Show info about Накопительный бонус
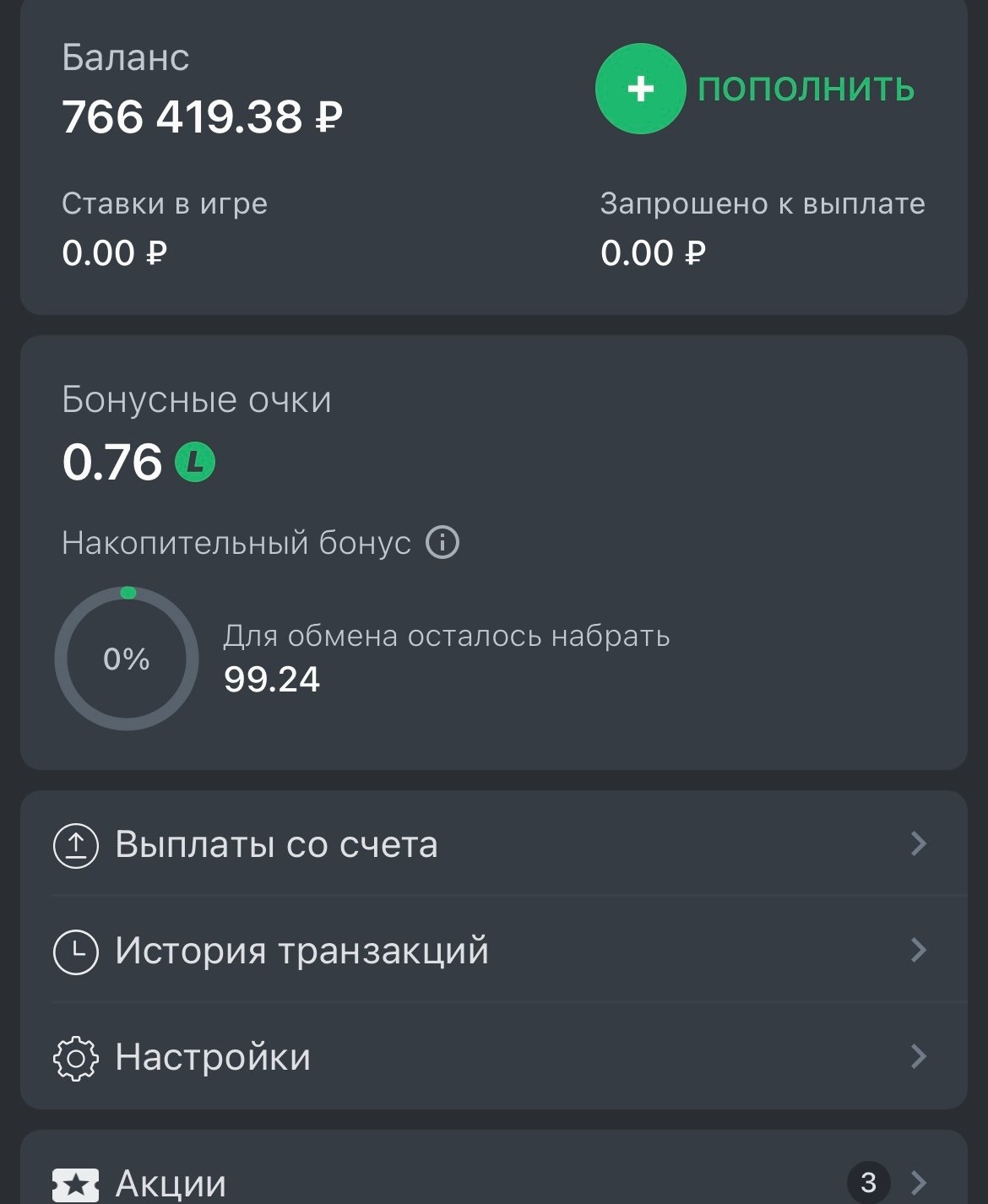Viewport: 988px width, 1204px height. [x=442, y=543]
